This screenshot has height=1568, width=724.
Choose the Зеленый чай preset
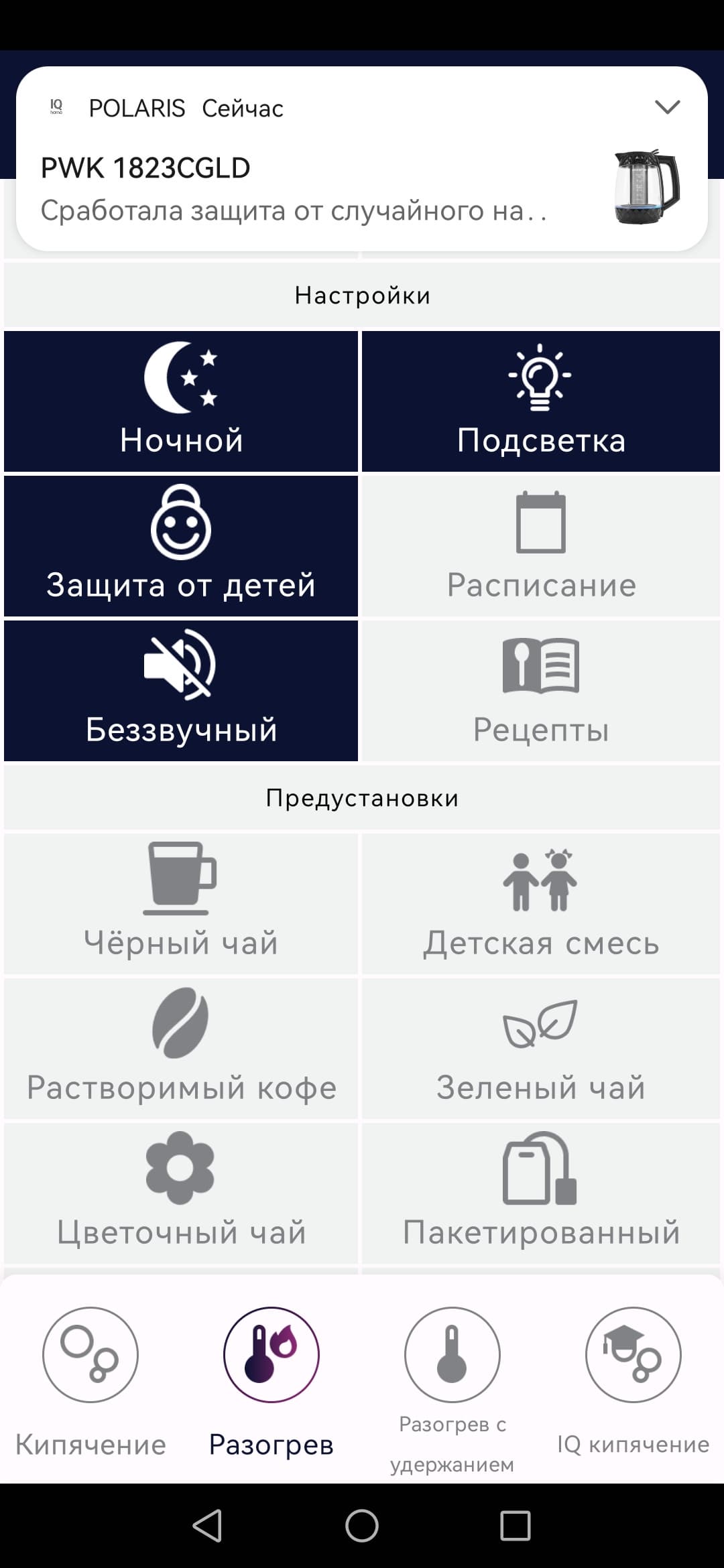[540, 1048]
